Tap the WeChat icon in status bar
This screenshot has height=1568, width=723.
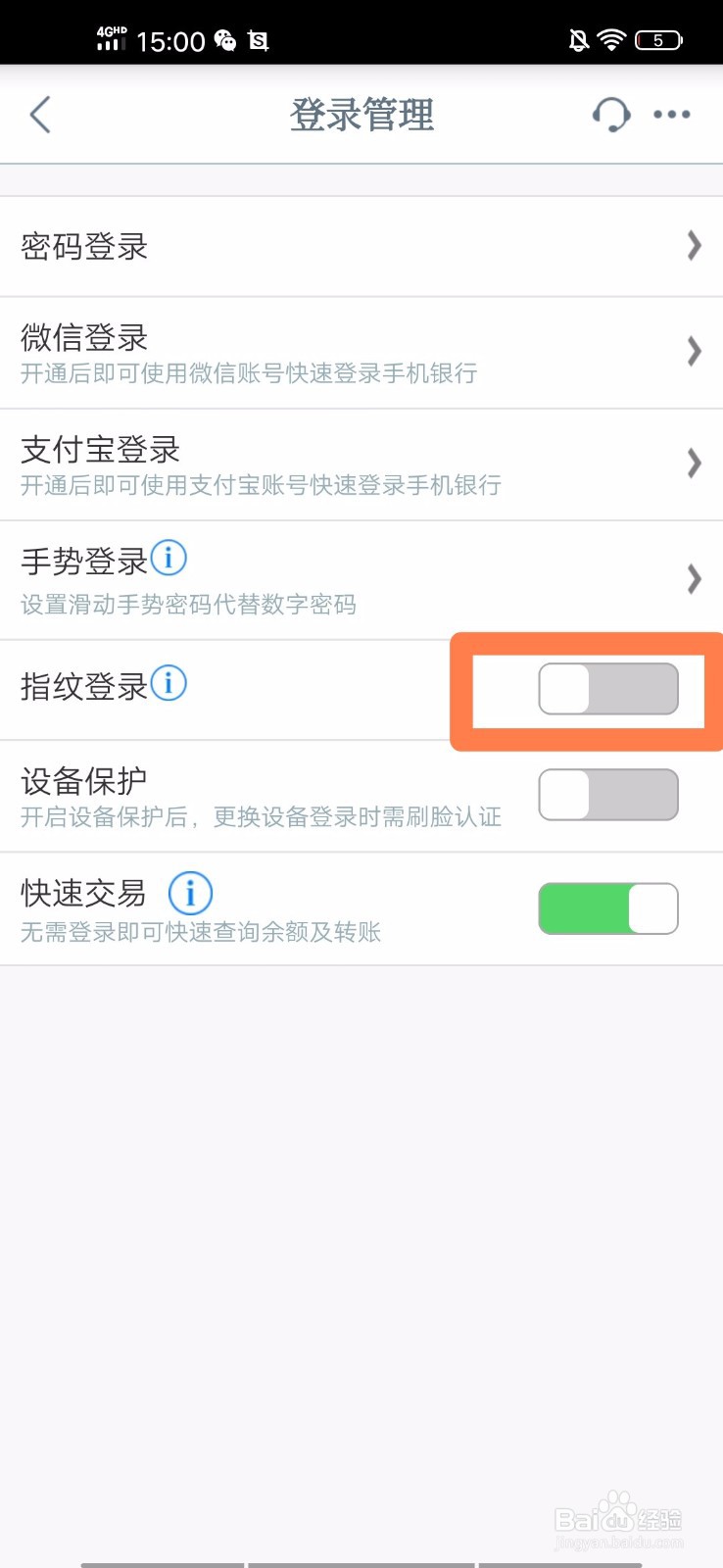pos(225,41)
